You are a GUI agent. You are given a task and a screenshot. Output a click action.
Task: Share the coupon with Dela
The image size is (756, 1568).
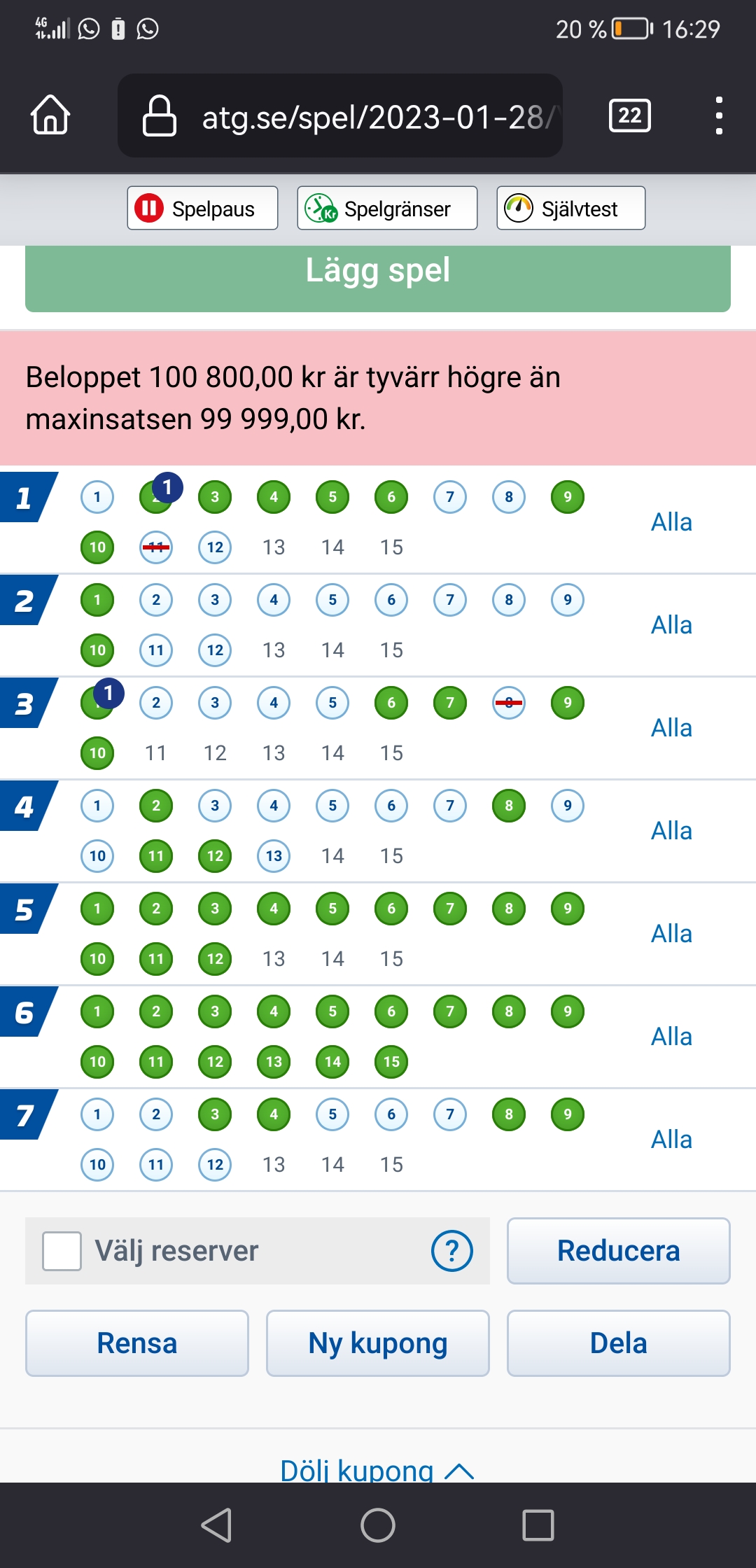619,1343
